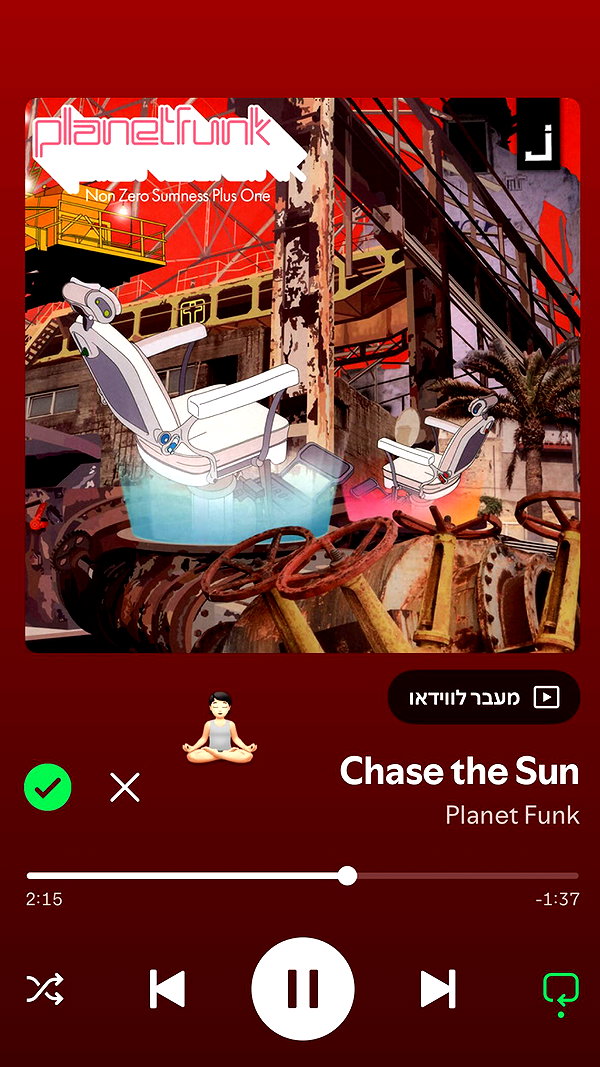Toggle shuffle mode

45,989
